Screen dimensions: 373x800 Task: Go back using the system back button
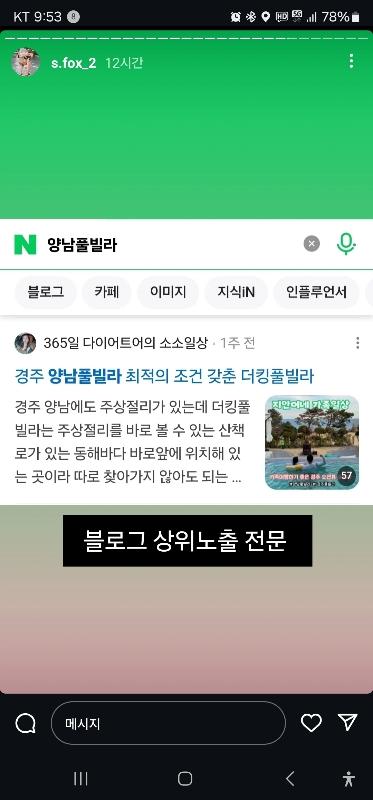(290, 779)
